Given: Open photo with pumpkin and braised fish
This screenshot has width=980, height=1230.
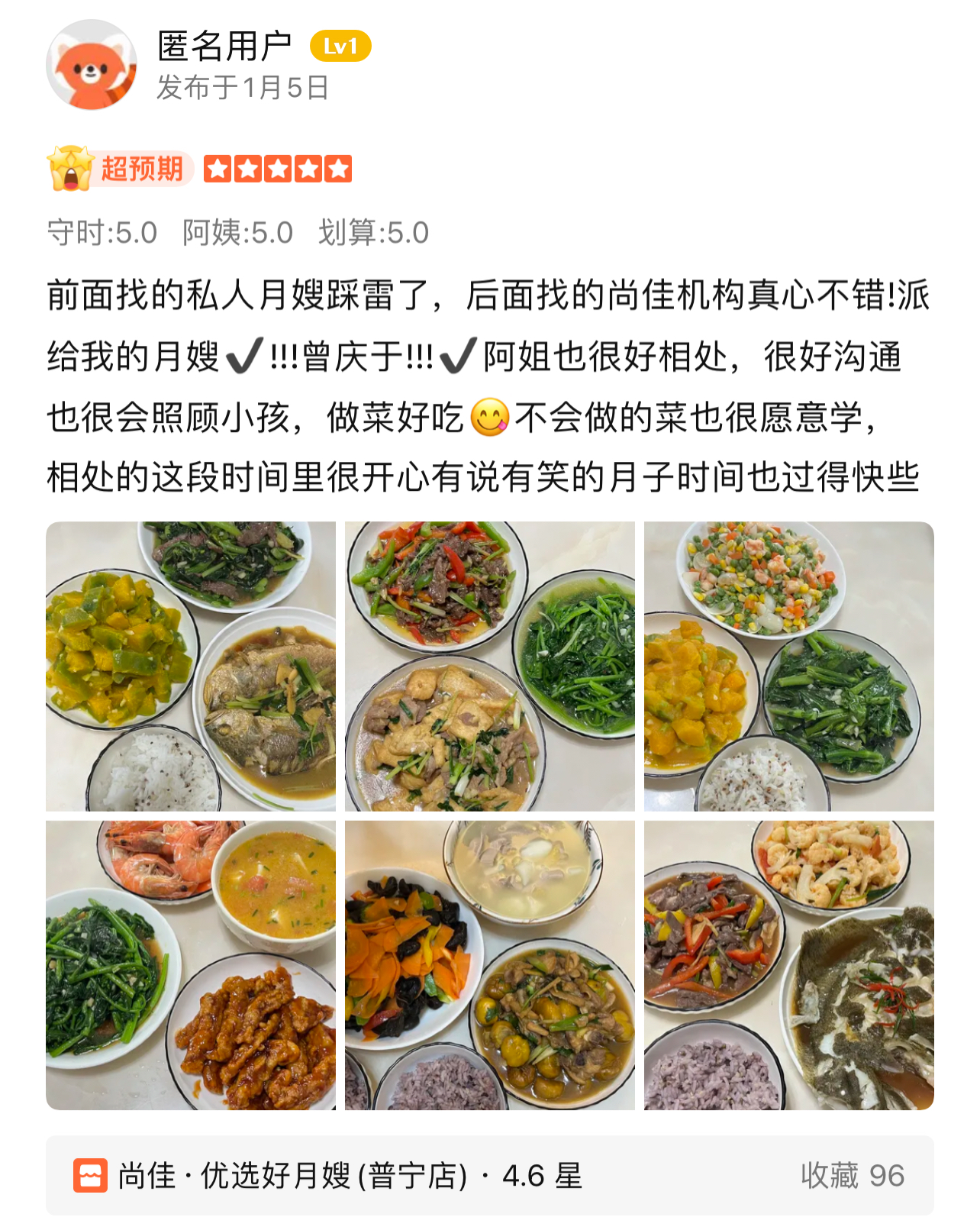Looking at the screenshot, I should (x=191, y=666).
